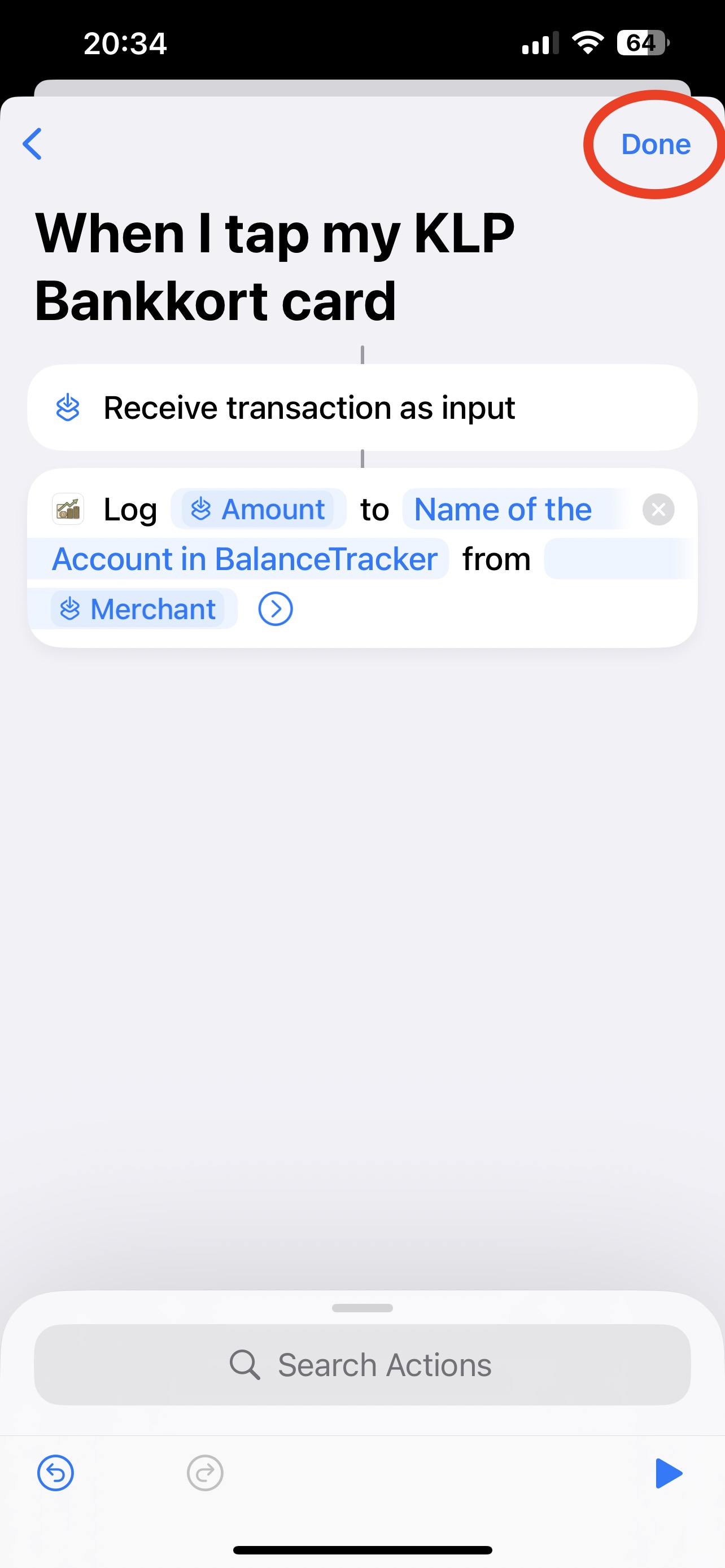Select the Merchant variable token
Screen dimensions: 725x1568
tap(138, 608)
